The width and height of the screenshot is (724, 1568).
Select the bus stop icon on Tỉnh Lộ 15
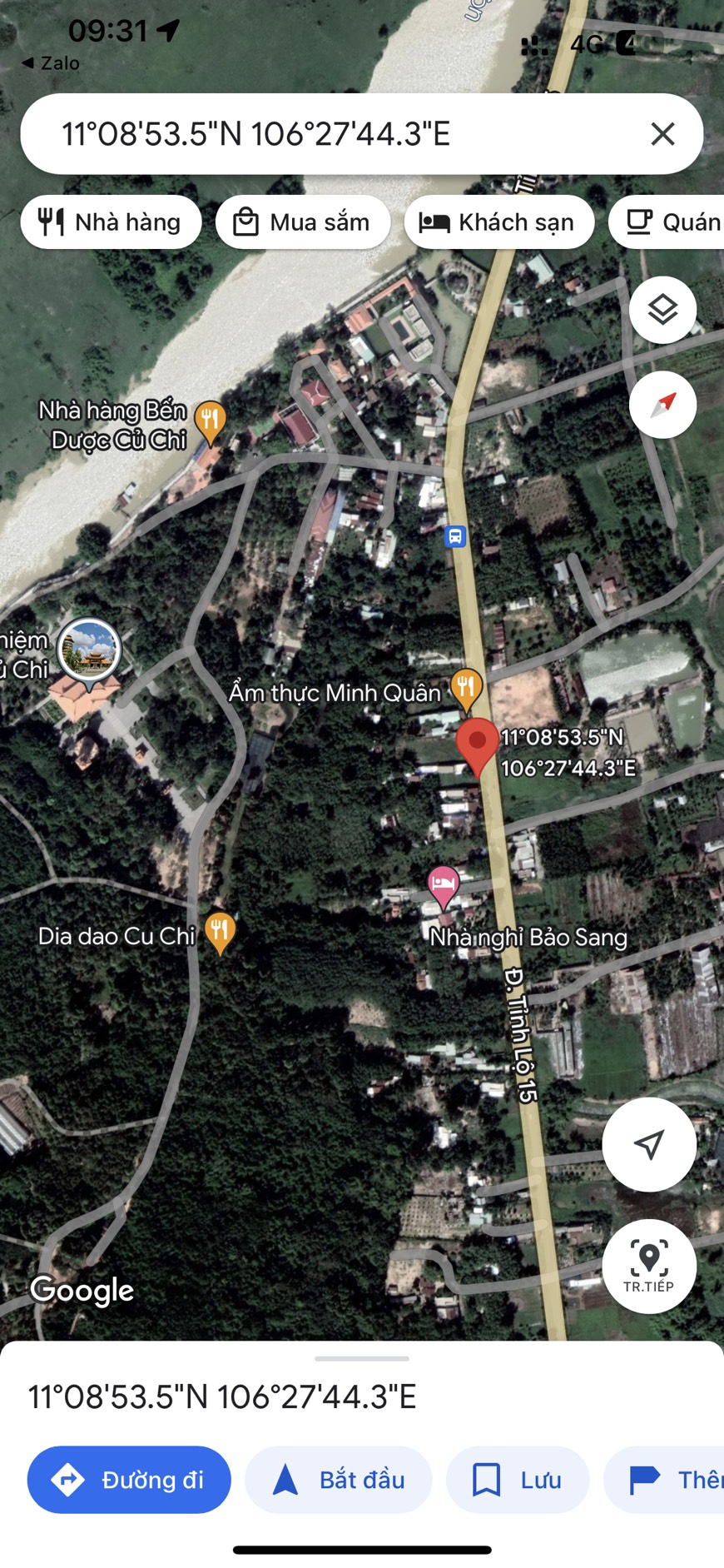[455, 535]
